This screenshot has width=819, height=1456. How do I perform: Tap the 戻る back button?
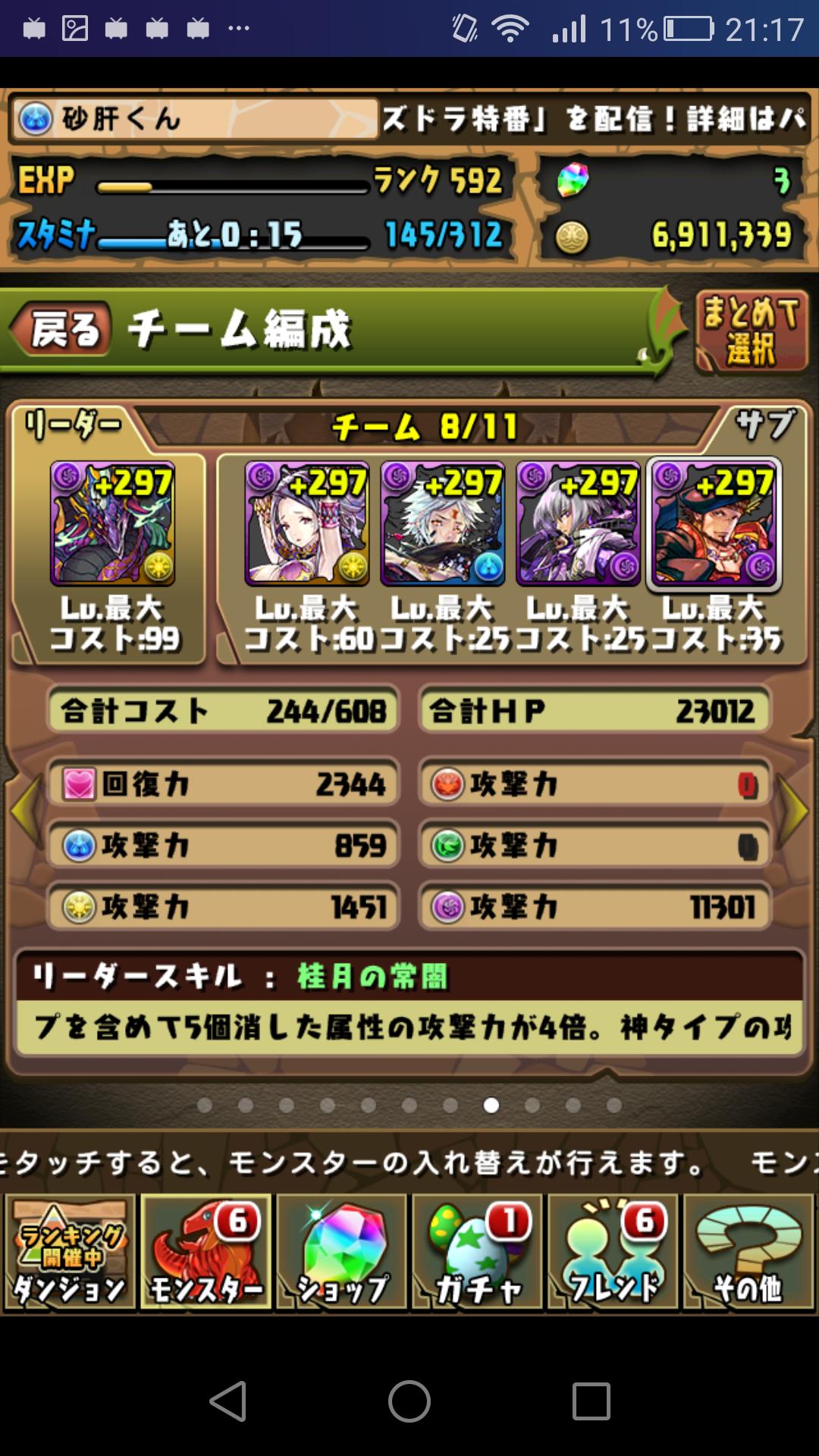click(61, 330)
